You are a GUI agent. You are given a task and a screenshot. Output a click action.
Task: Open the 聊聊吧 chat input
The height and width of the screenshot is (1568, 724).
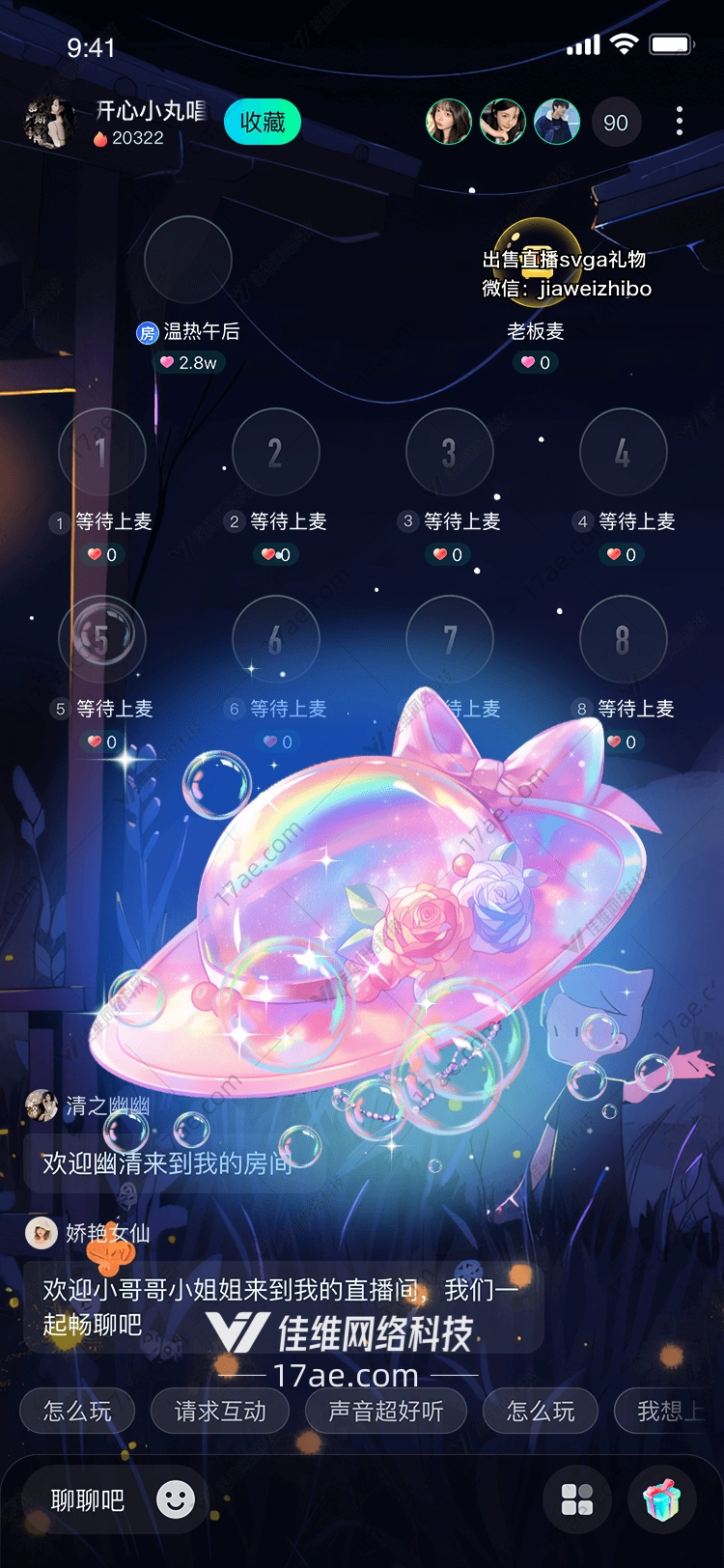pyautogui.click(x=88, y=1499)
